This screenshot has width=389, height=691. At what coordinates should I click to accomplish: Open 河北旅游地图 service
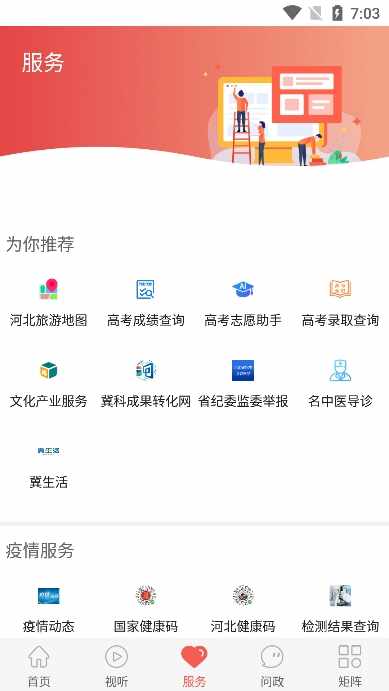pos(48,303)
